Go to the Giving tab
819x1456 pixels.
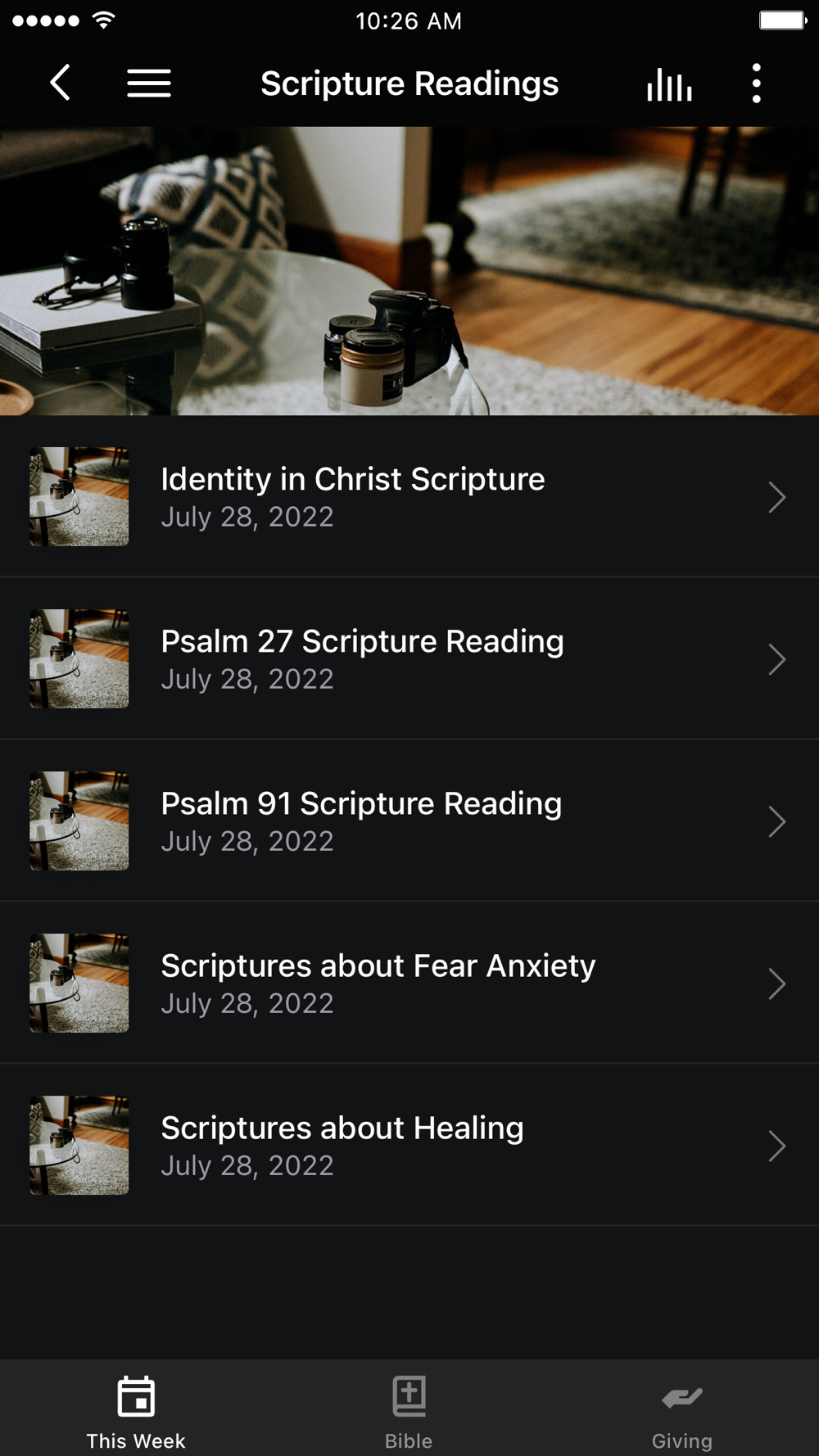pyautogui.click(x=681, y=1412)
